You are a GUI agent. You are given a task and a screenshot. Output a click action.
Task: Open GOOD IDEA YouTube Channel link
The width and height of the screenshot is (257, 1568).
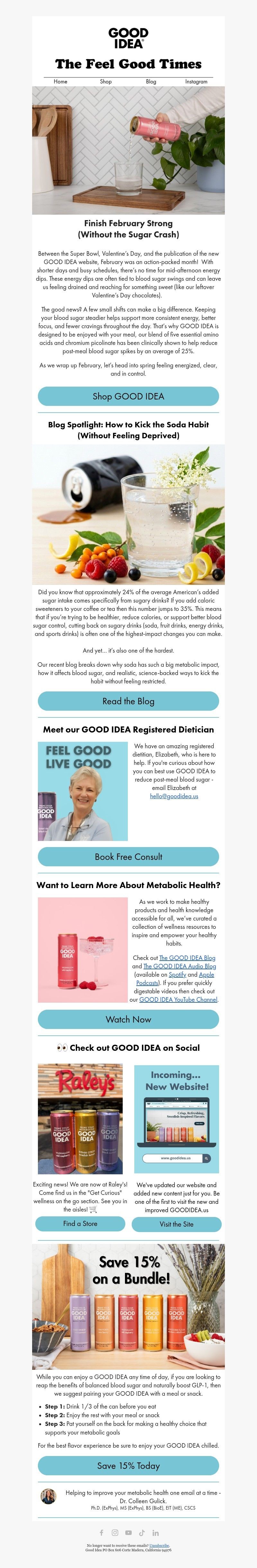[178, 999]
